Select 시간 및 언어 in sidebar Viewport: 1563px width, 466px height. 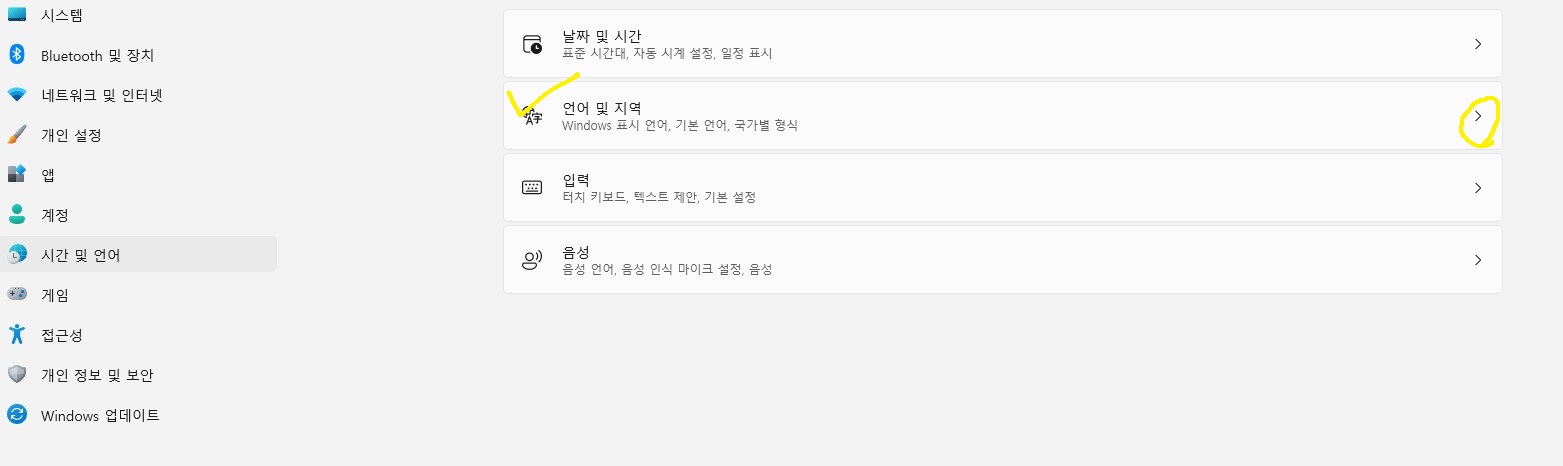point(80,255)
